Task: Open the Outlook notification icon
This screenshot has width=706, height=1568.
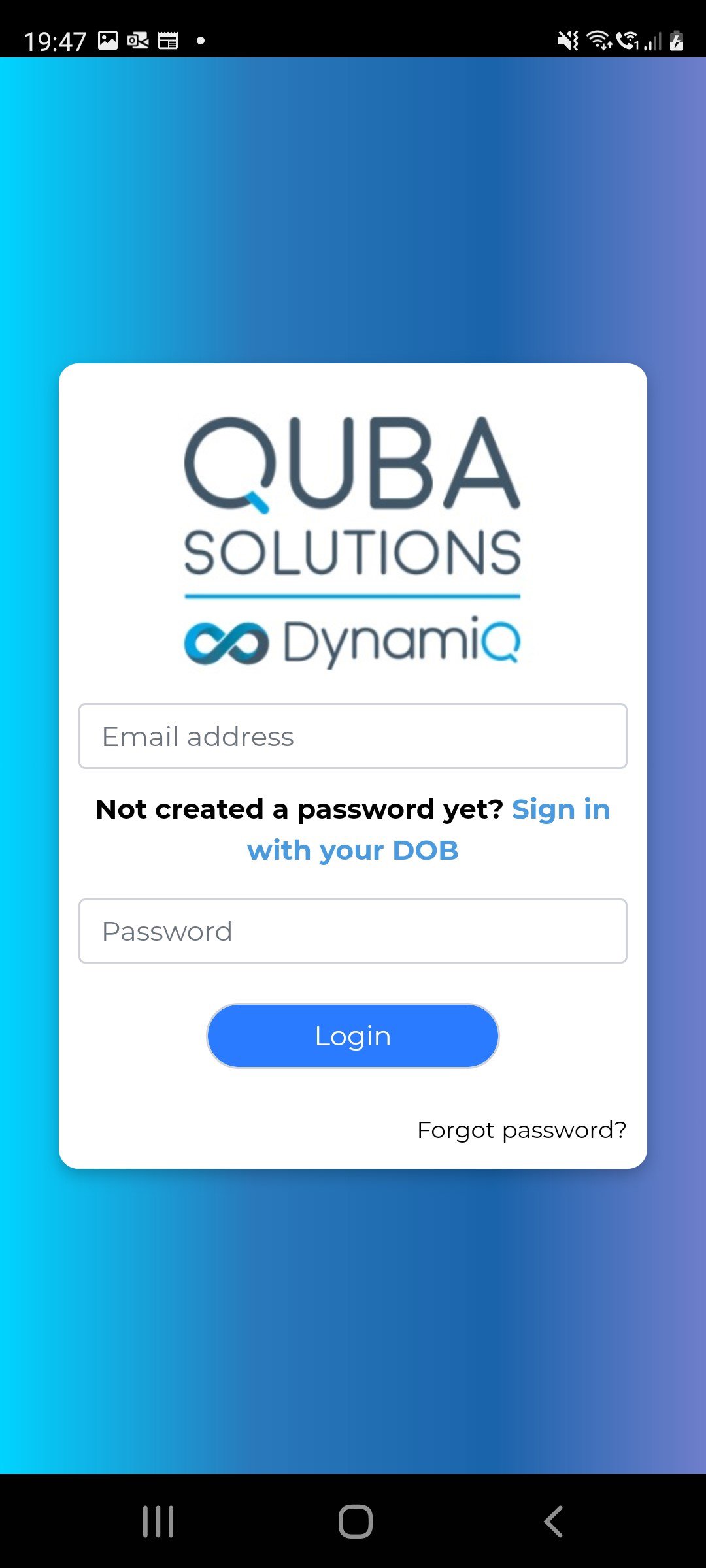Action: (x=138, y=41)
